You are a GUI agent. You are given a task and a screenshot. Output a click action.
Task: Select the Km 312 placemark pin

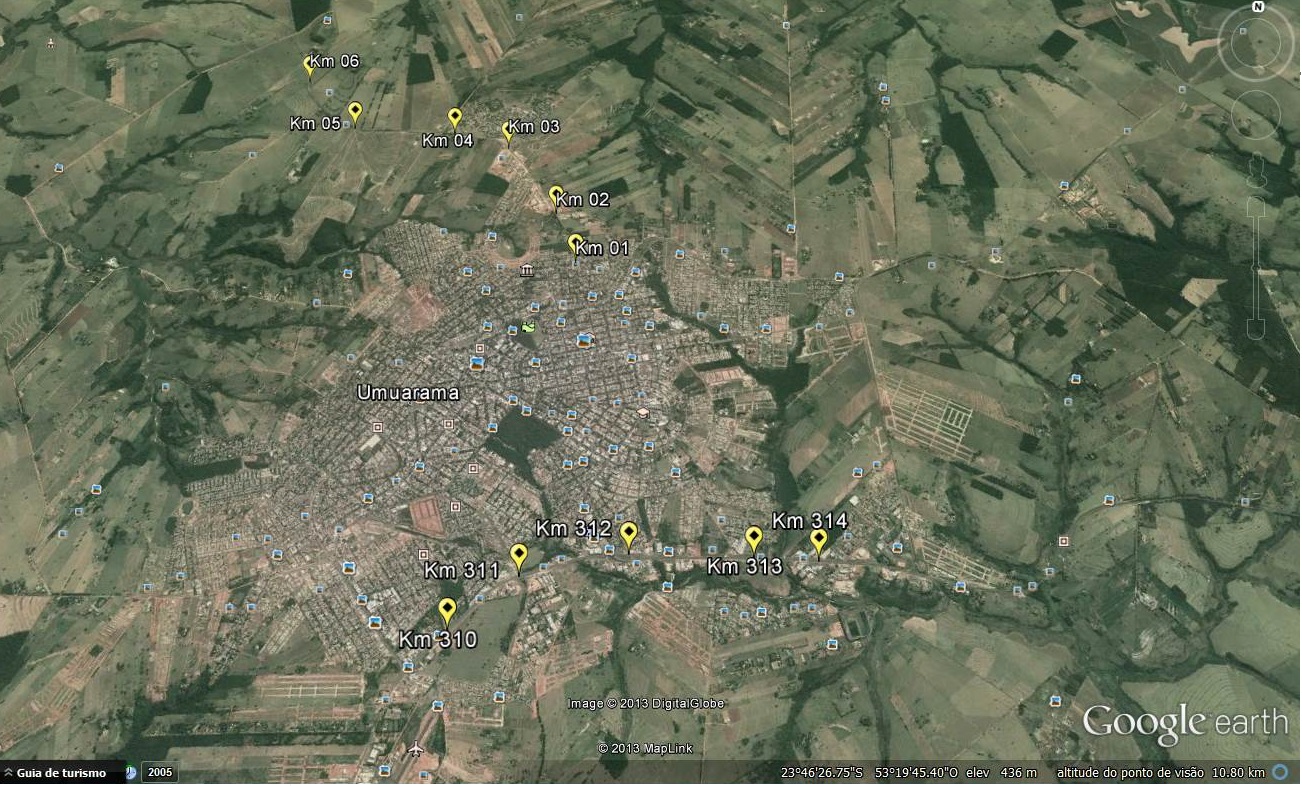[x=628, y=534]
